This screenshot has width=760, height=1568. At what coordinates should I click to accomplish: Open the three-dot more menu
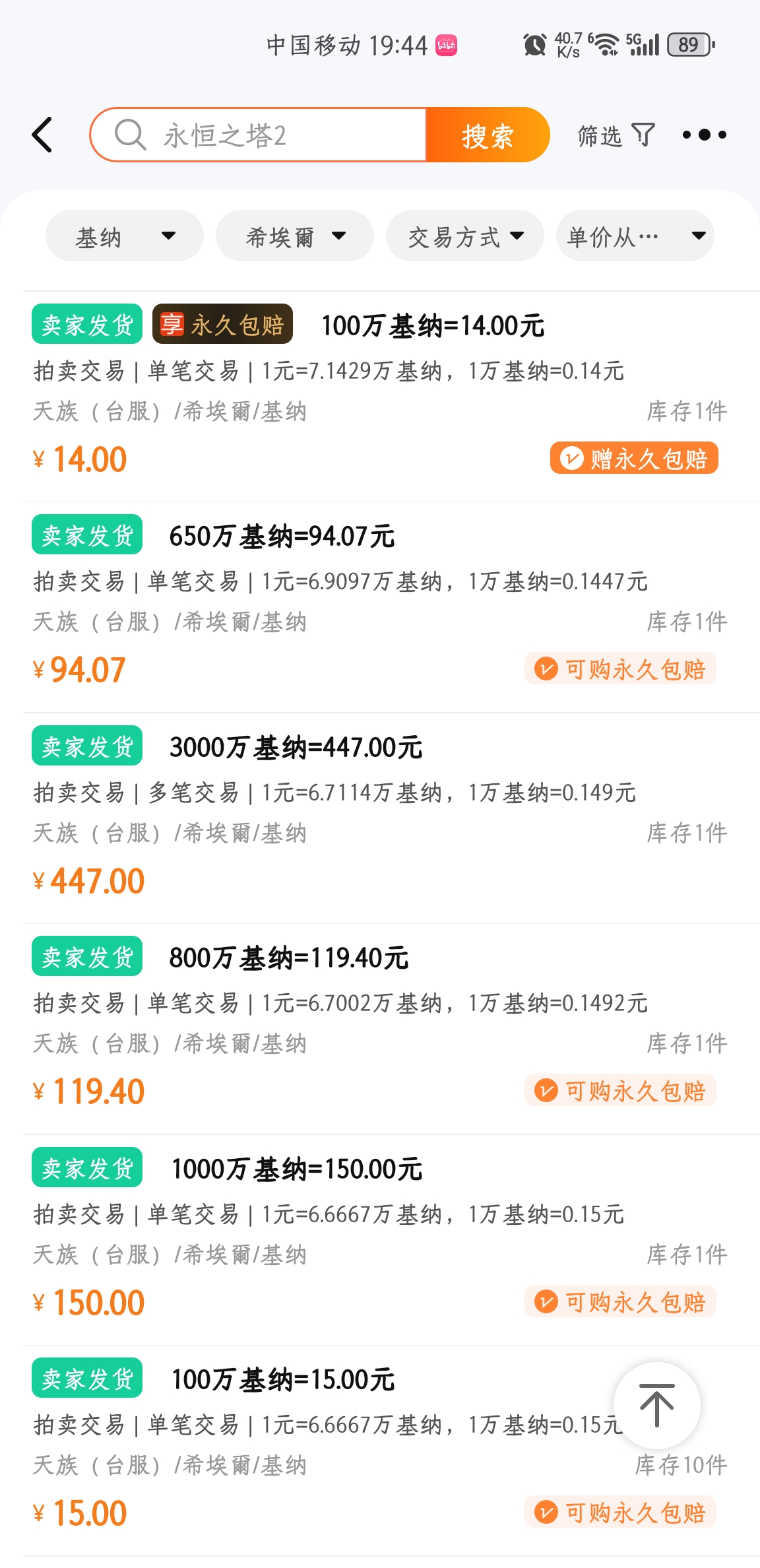click(x=703, y=134)
